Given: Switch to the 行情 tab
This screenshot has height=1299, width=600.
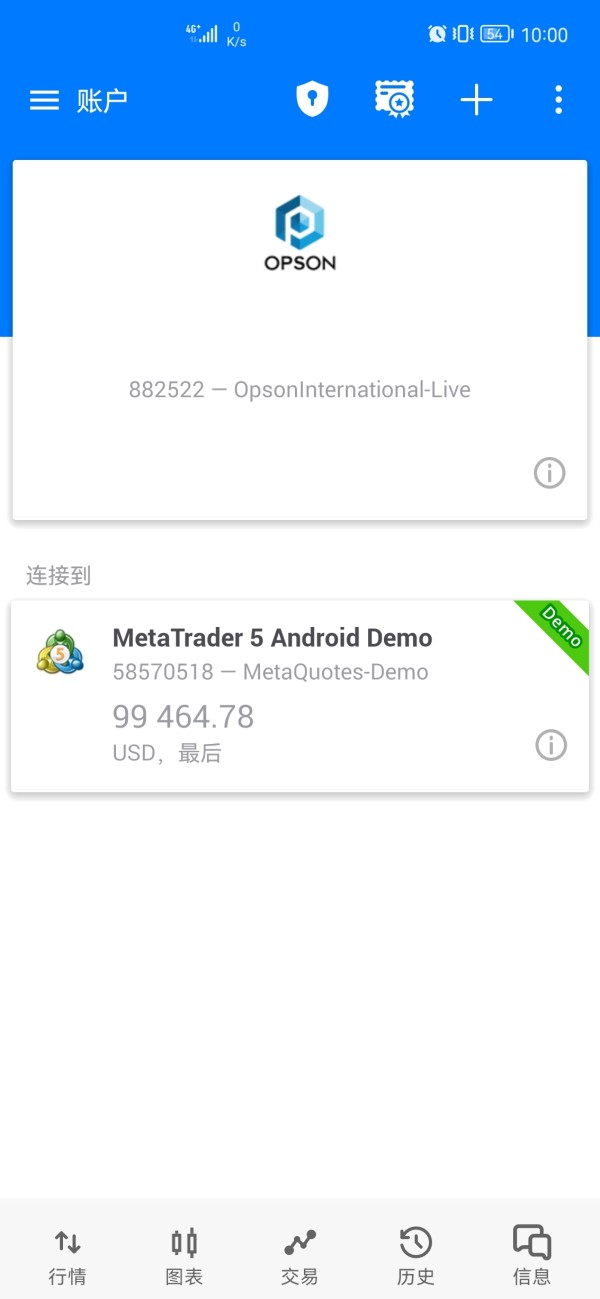Looking at the screenshot, I should [68, 1256].
